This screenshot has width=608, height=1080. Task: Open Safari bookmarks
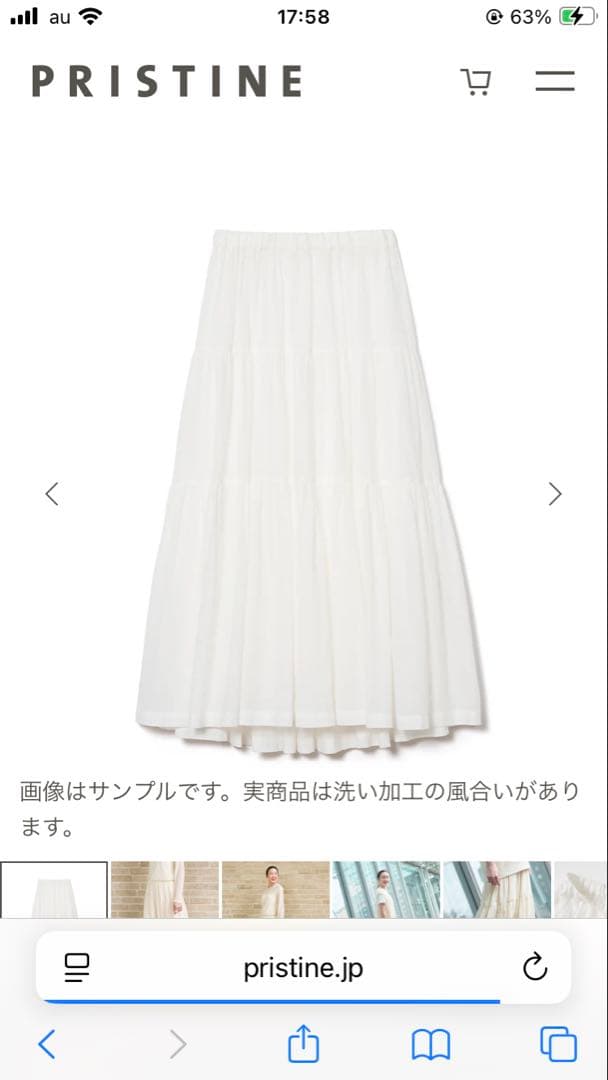point(431,1045)
